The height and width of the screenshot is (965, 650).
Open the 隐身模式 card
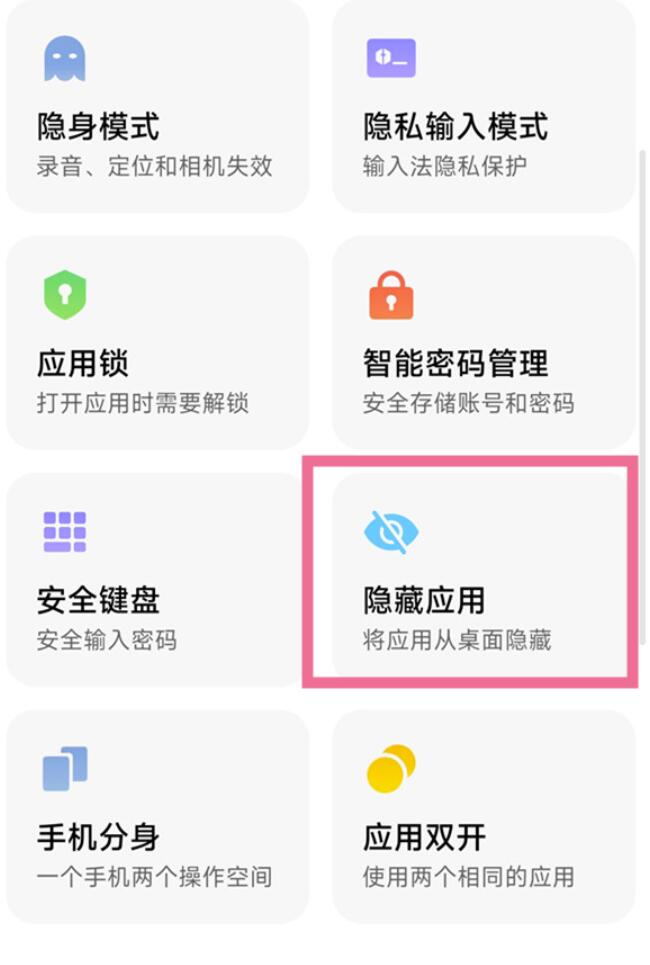tap(157, 105)
